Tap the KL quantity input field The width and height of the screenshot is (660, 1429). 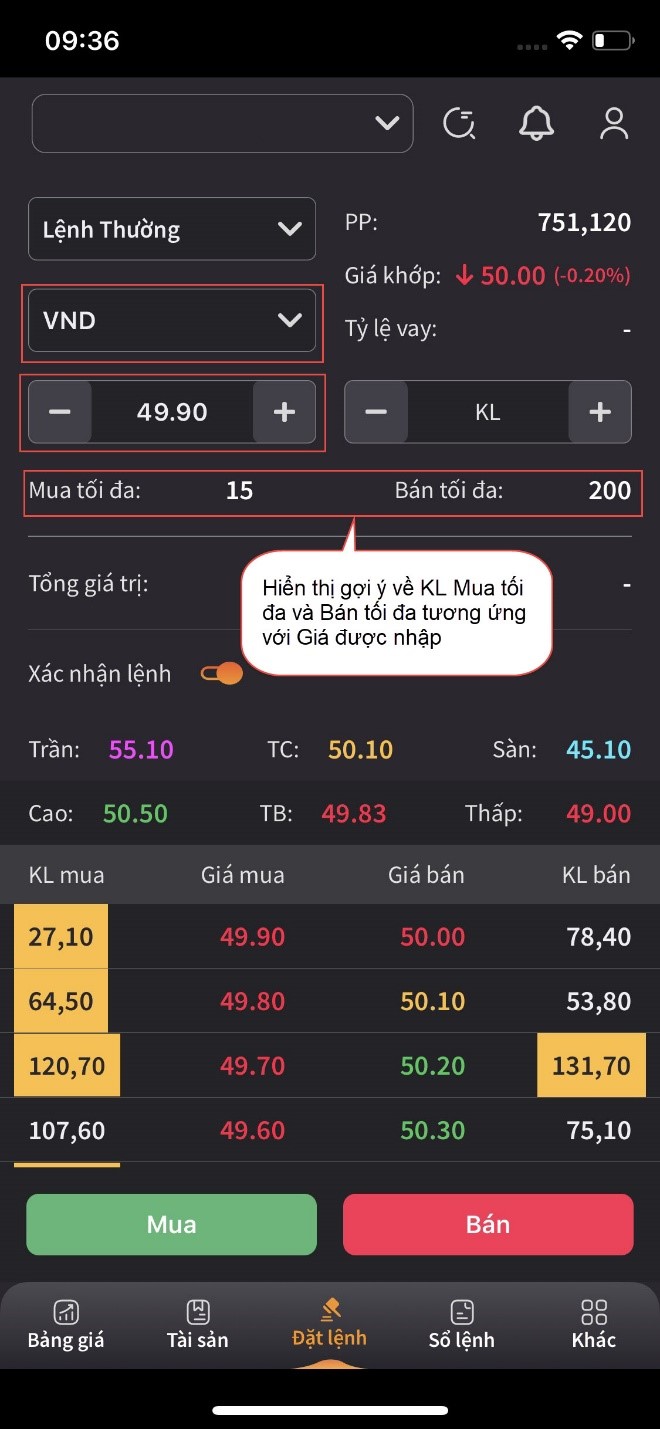488,412
